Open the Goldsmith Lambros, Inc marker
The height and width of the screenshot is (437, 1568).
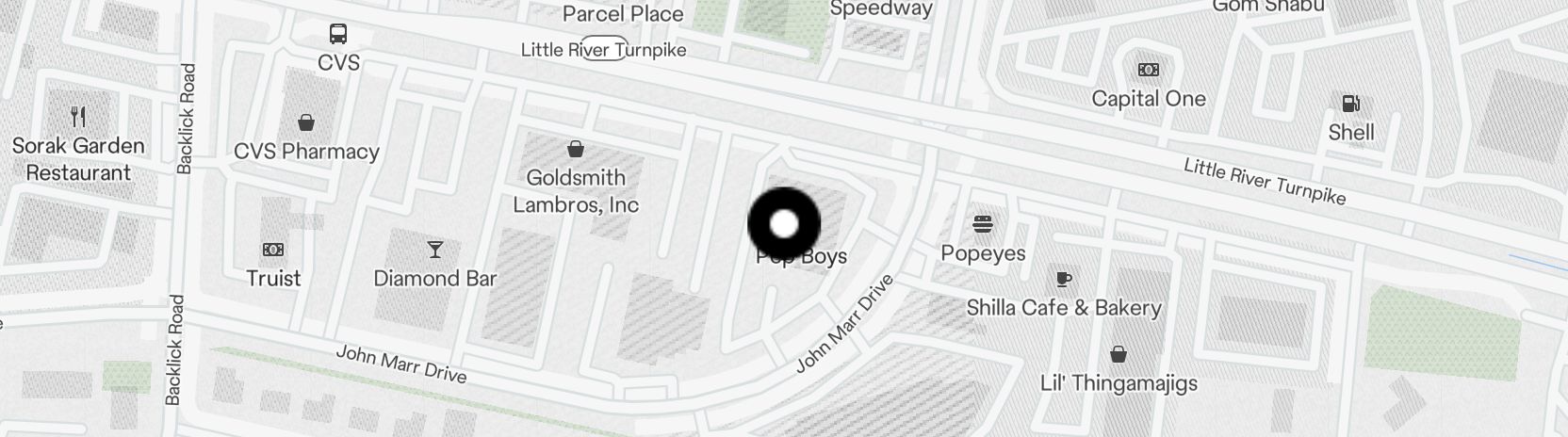click(x=576, y=150)
